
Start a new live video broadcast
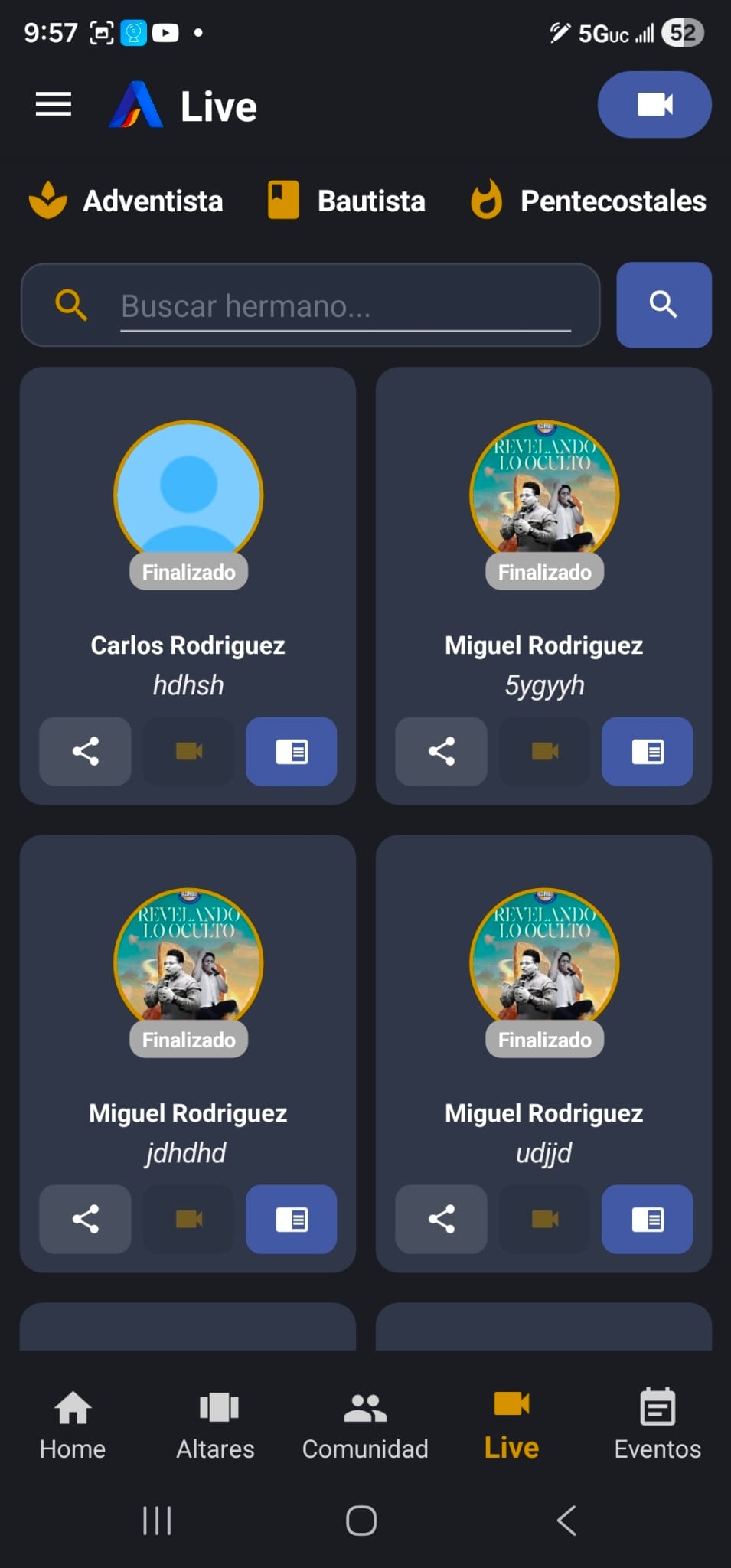(654, 105)
